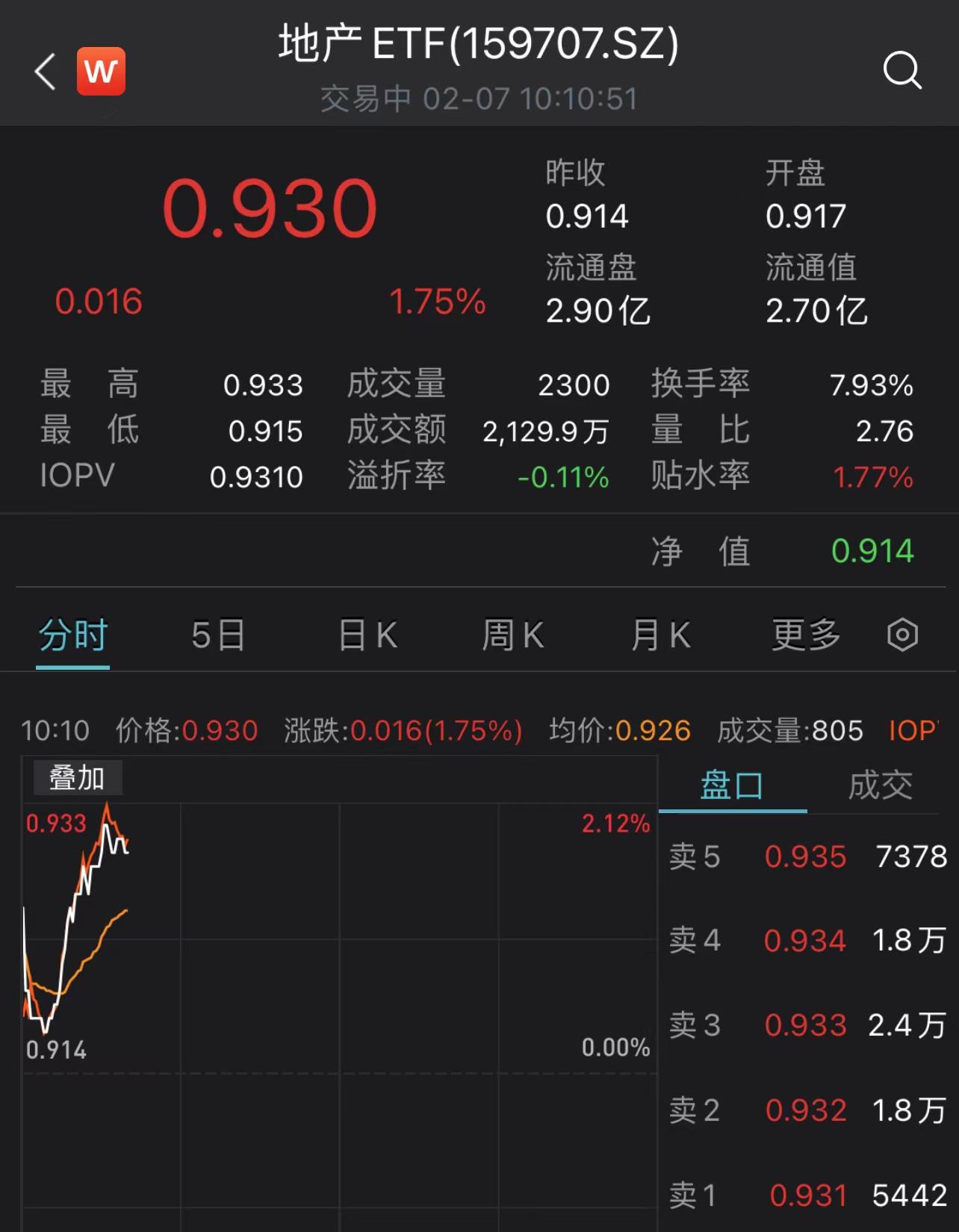The image size is (959, 1232).
Task: Tap the 地产ETF(159707.SZ) title
Action: (x=479, y=45)
